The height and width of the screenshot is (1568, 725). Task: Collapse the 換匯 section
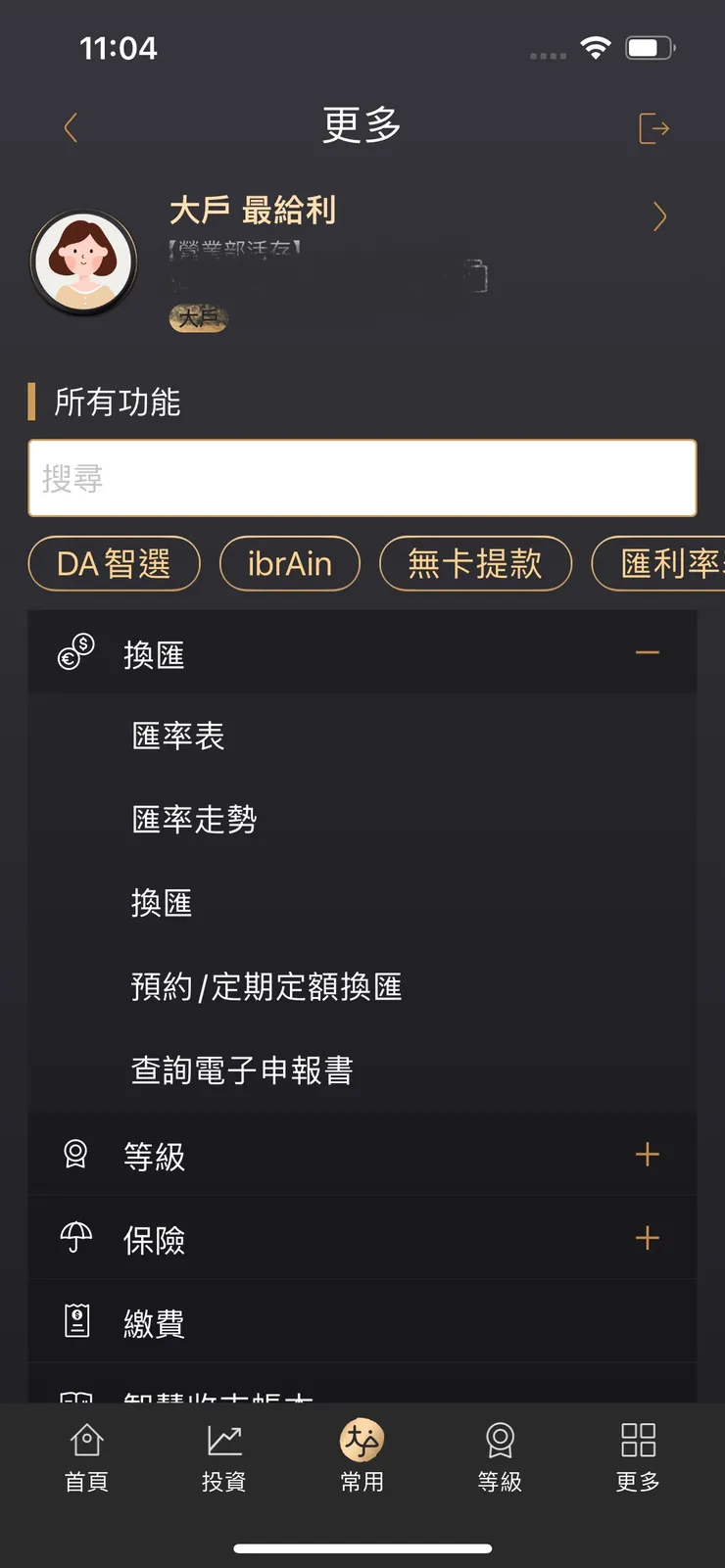click(647, 651)
